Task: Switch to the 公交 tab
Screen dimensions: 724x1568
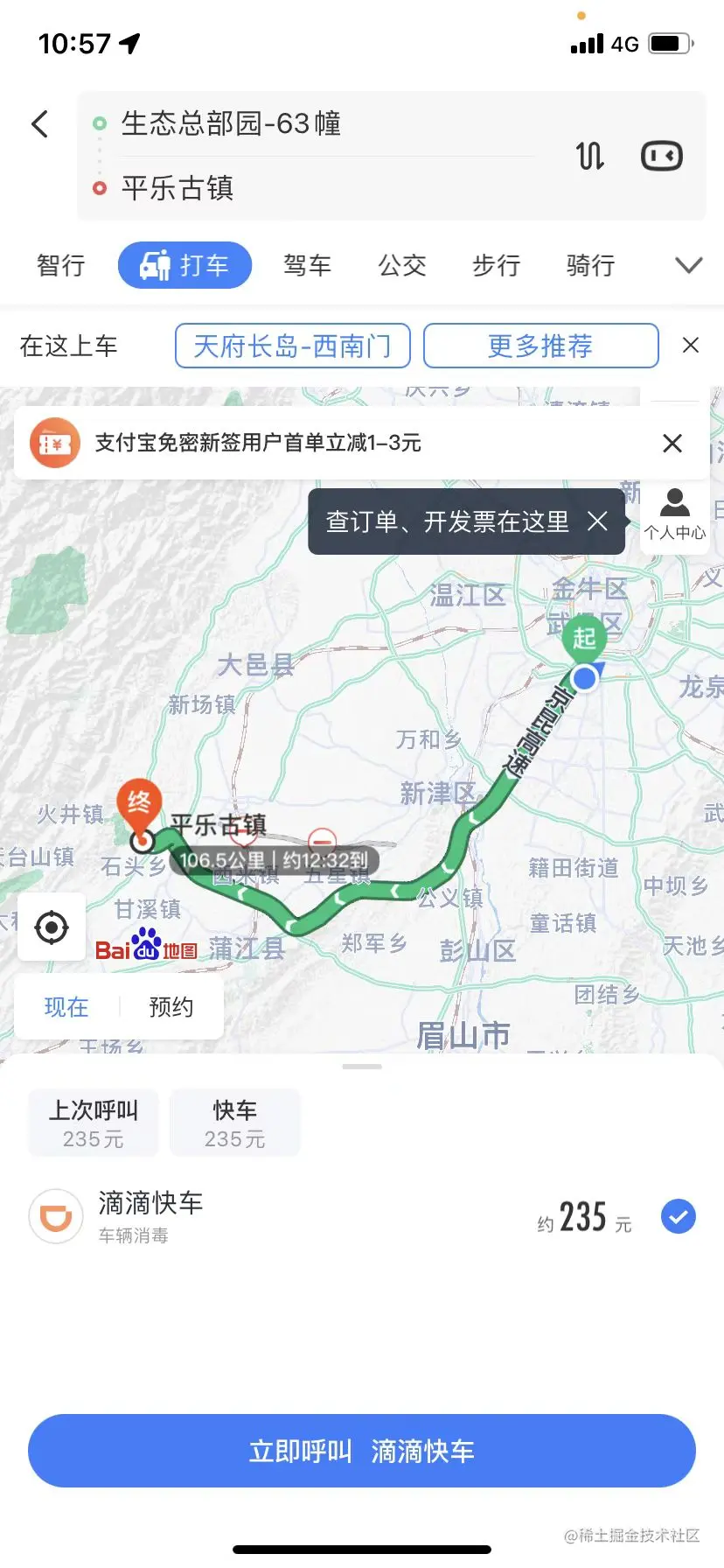Action: 401,265
